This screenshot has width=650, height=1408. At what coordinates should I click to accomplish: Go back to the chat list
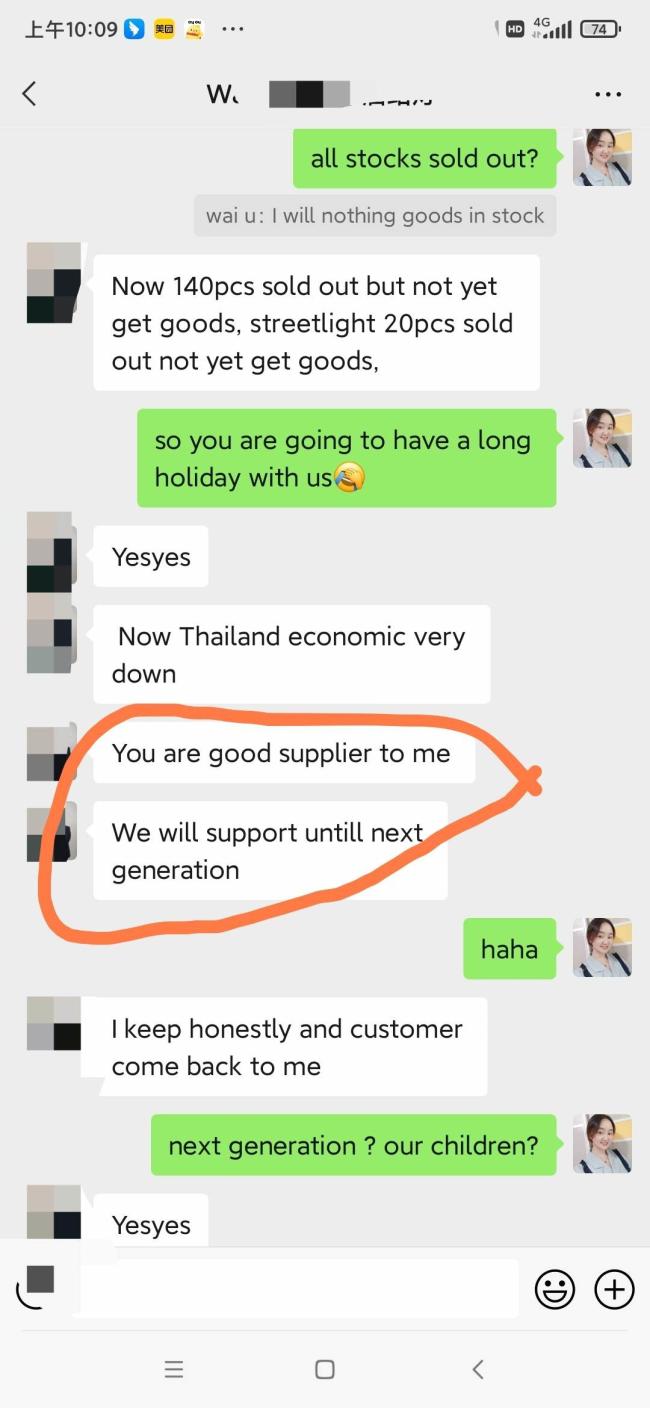29,94
